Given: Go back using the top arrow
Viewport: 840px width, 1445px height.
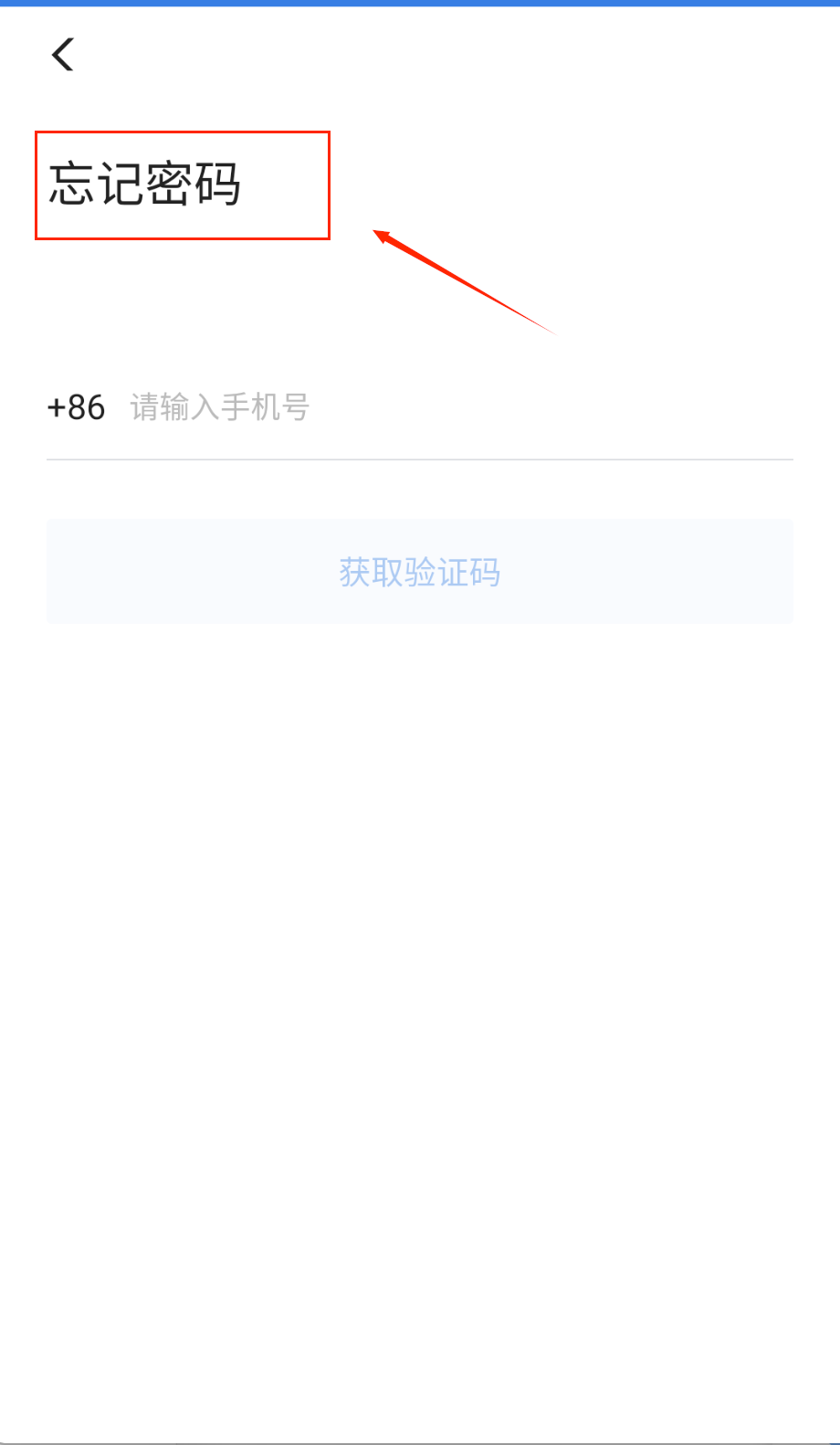Looking at the screenshot, I should [63, 55].
